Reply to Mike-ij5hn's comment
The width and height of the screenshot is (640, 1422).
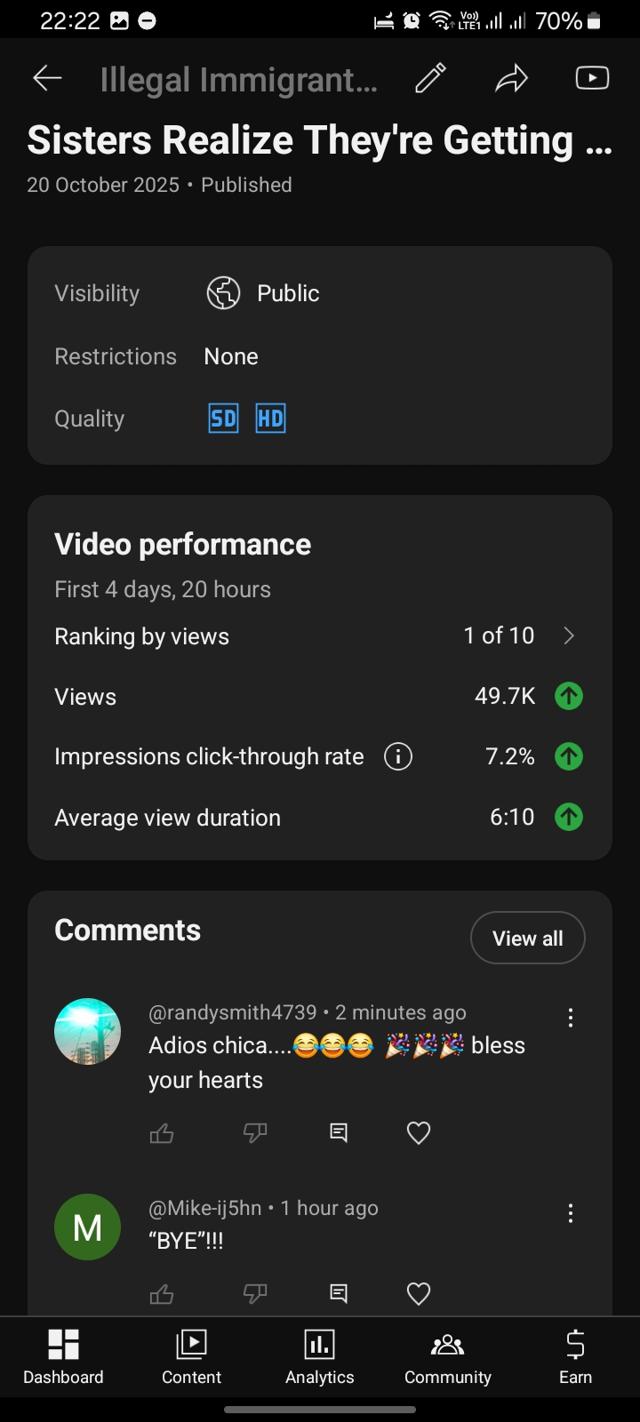coord(339,1294)
